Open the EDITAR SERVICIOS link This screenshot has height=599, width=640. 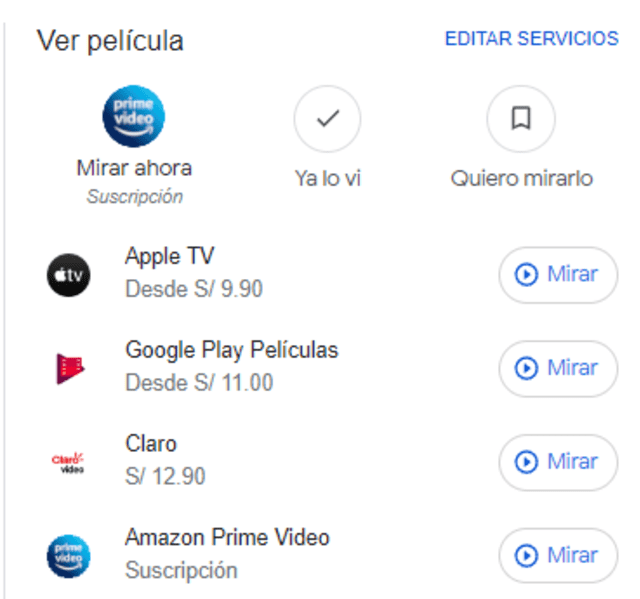tap(531, 39)
